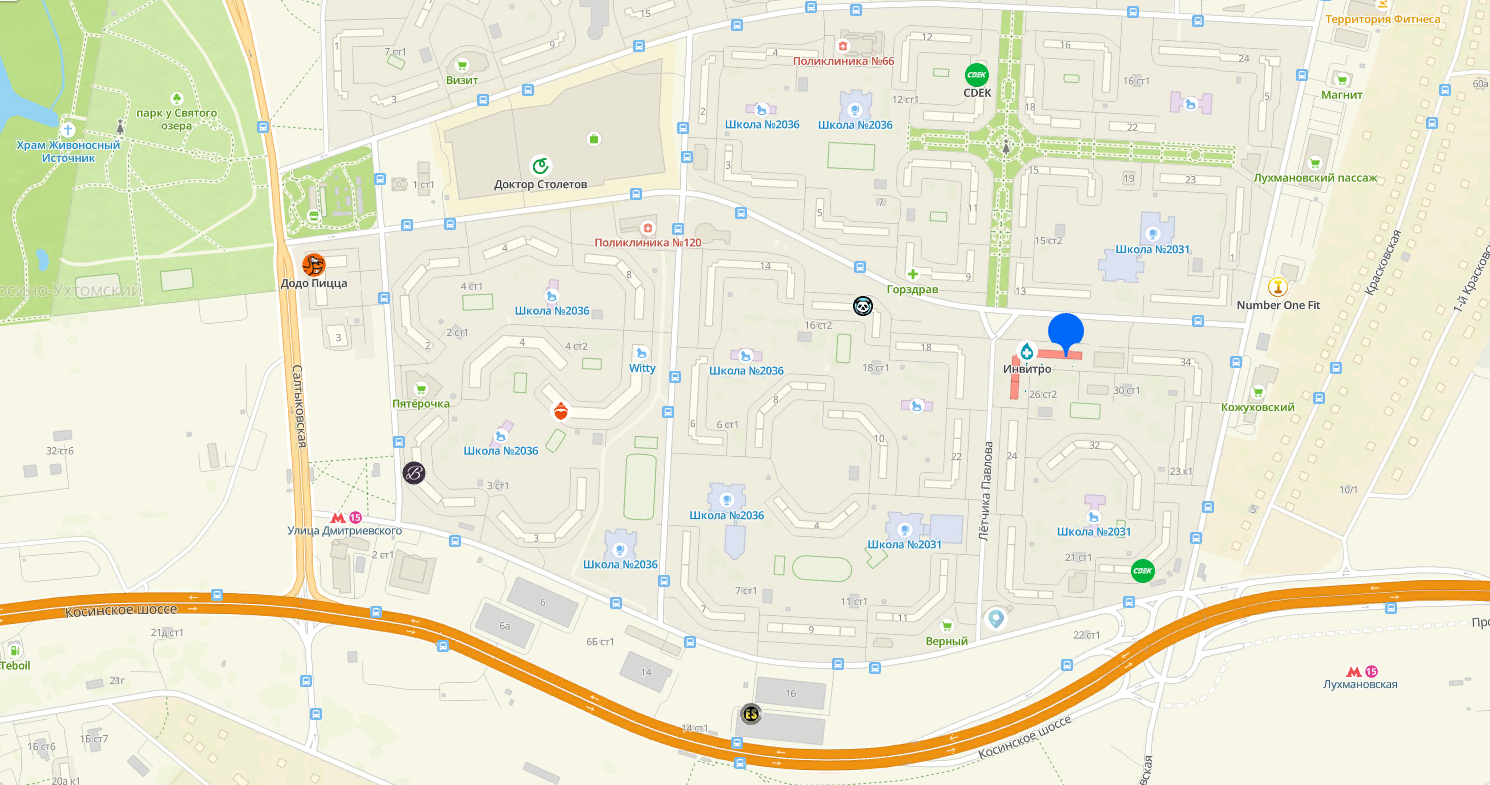Image resolution: width=1490 pixels, height=785 pixels.
Task: Select the Witty marker
Action: tap(641, 352)
